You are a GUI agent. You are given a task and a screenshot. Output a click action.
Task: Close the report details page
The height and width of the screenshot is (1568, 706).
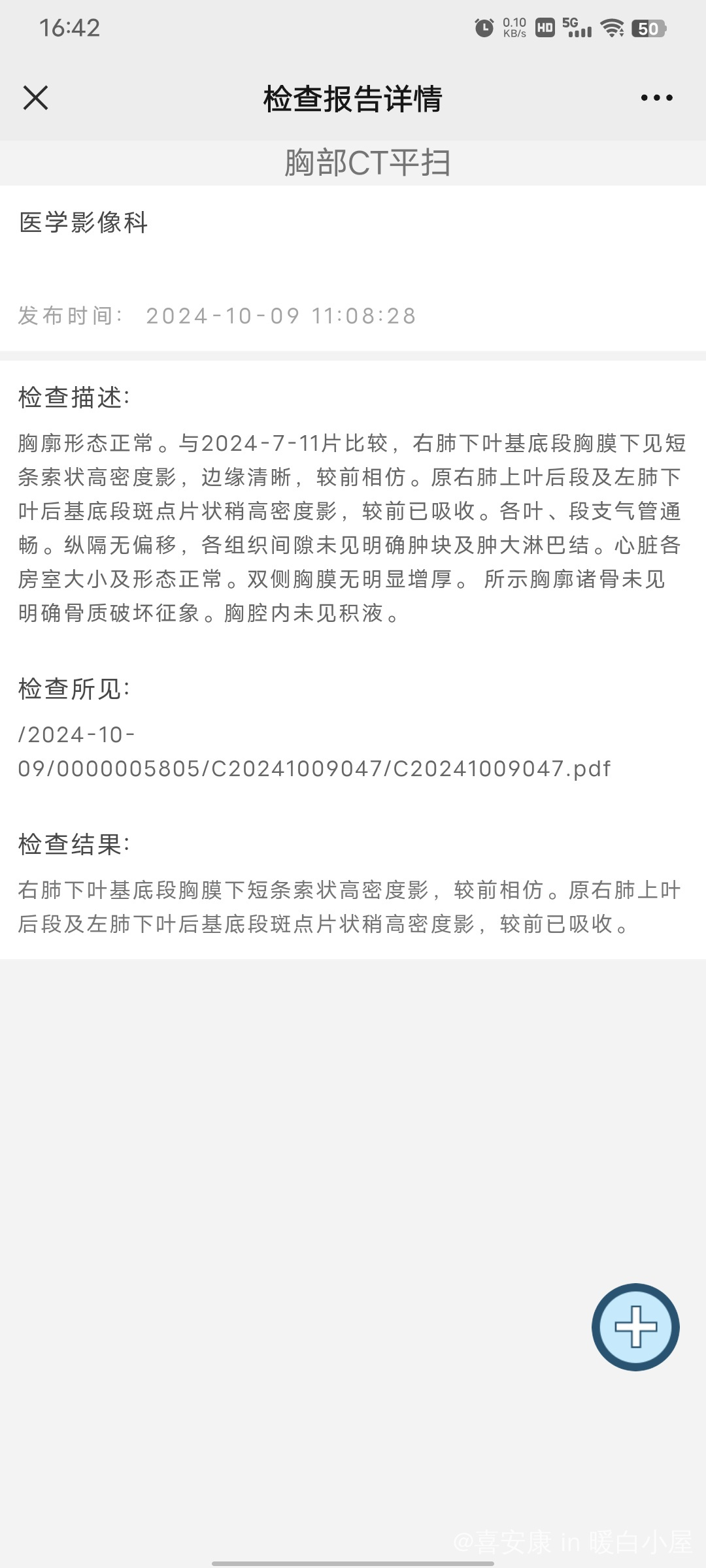click(x=35, y=98)
